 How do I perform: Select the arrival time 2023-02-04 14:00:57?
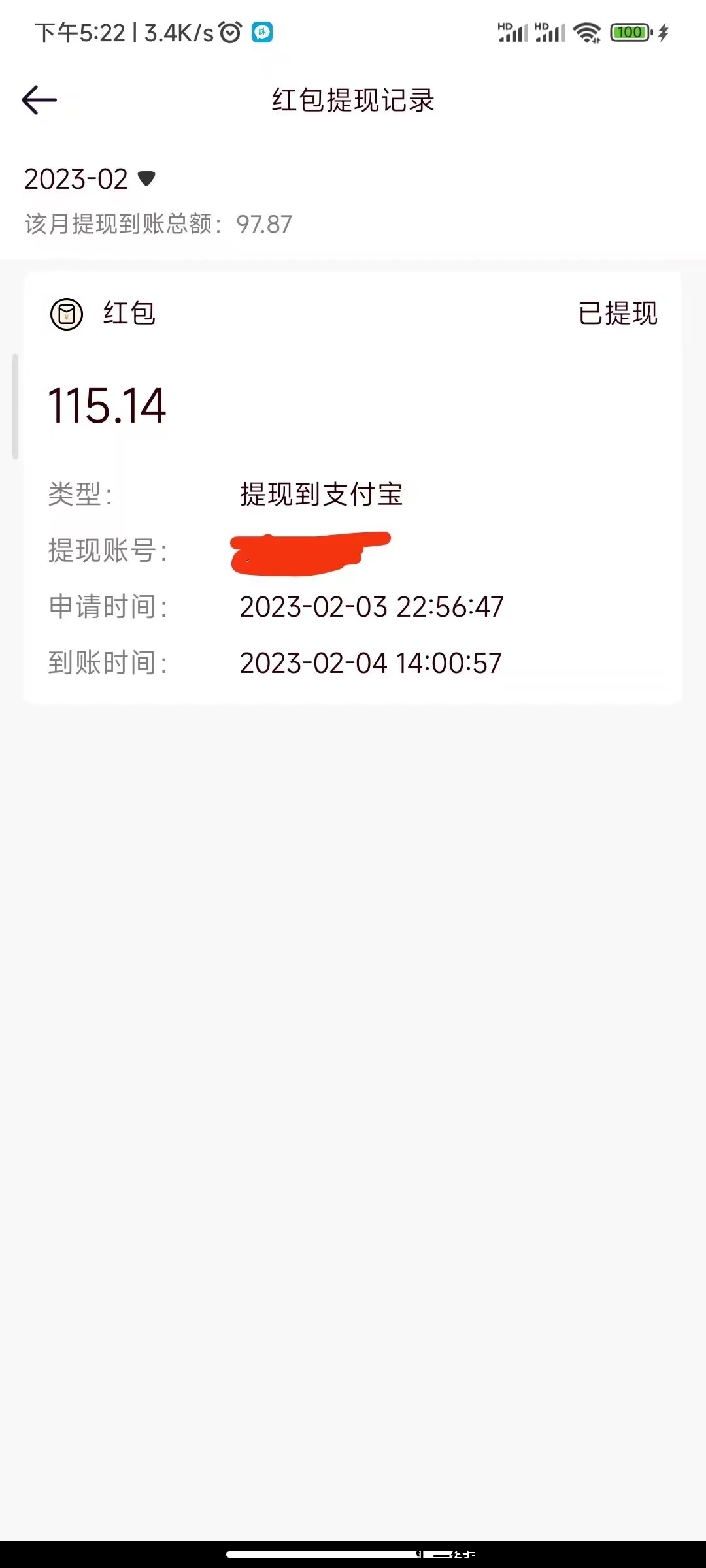pyautogui.click(x=370, y=662)
